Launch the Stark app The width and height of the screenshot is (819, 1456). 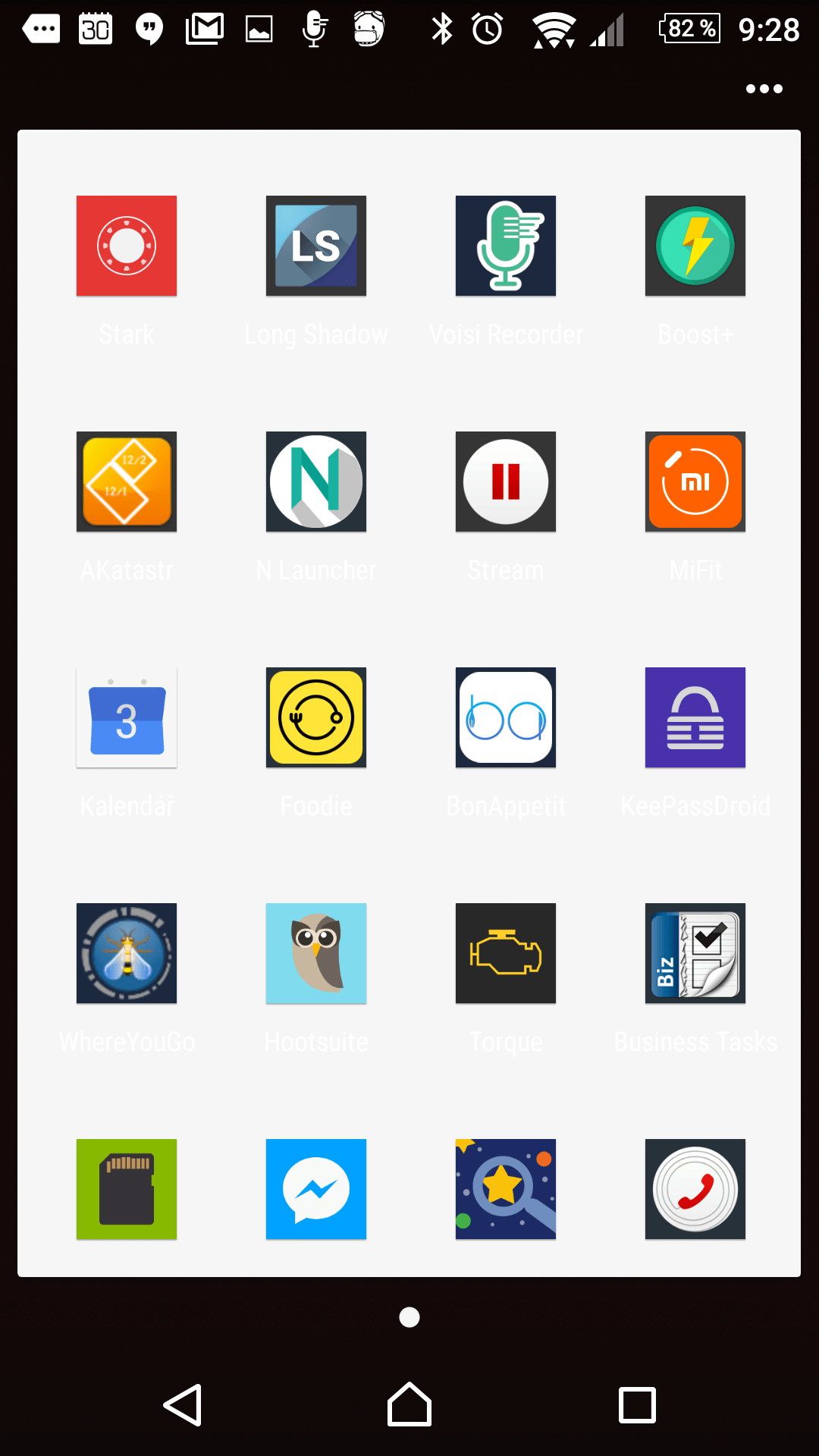[x=127, y=246]
